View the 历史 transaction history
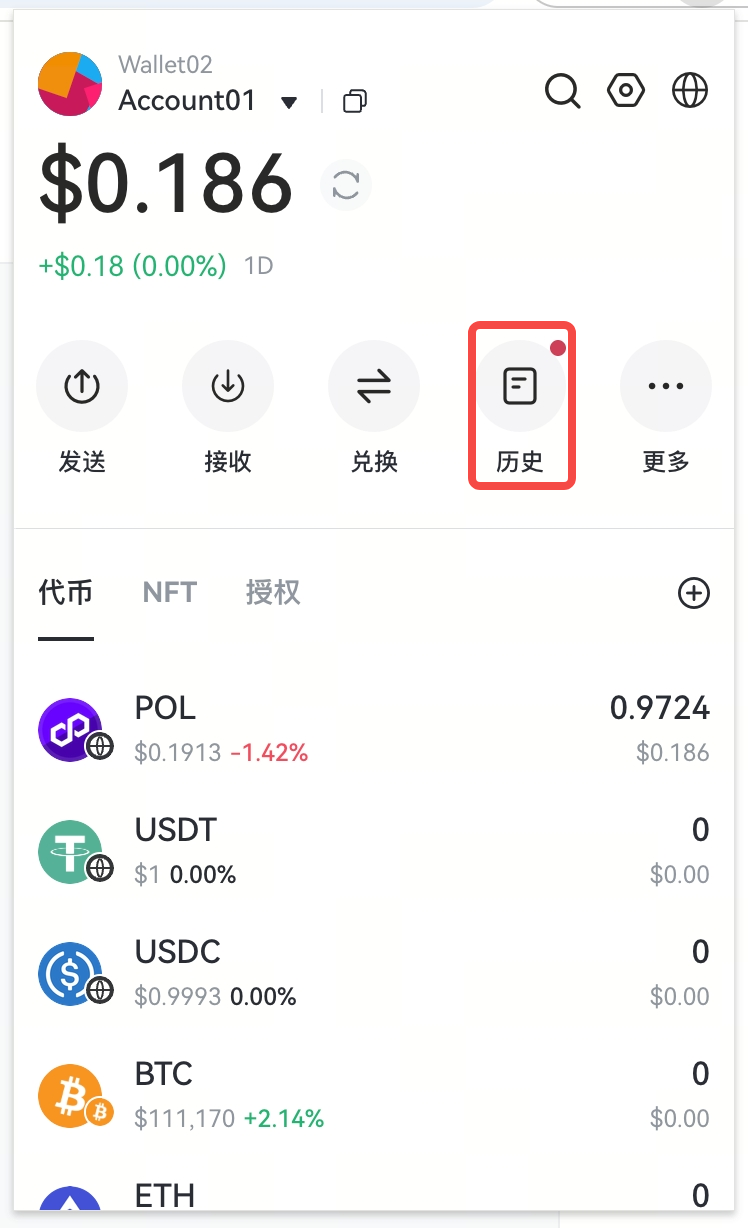Screen dimensions: 748x1228 click(x=520, y=387)
